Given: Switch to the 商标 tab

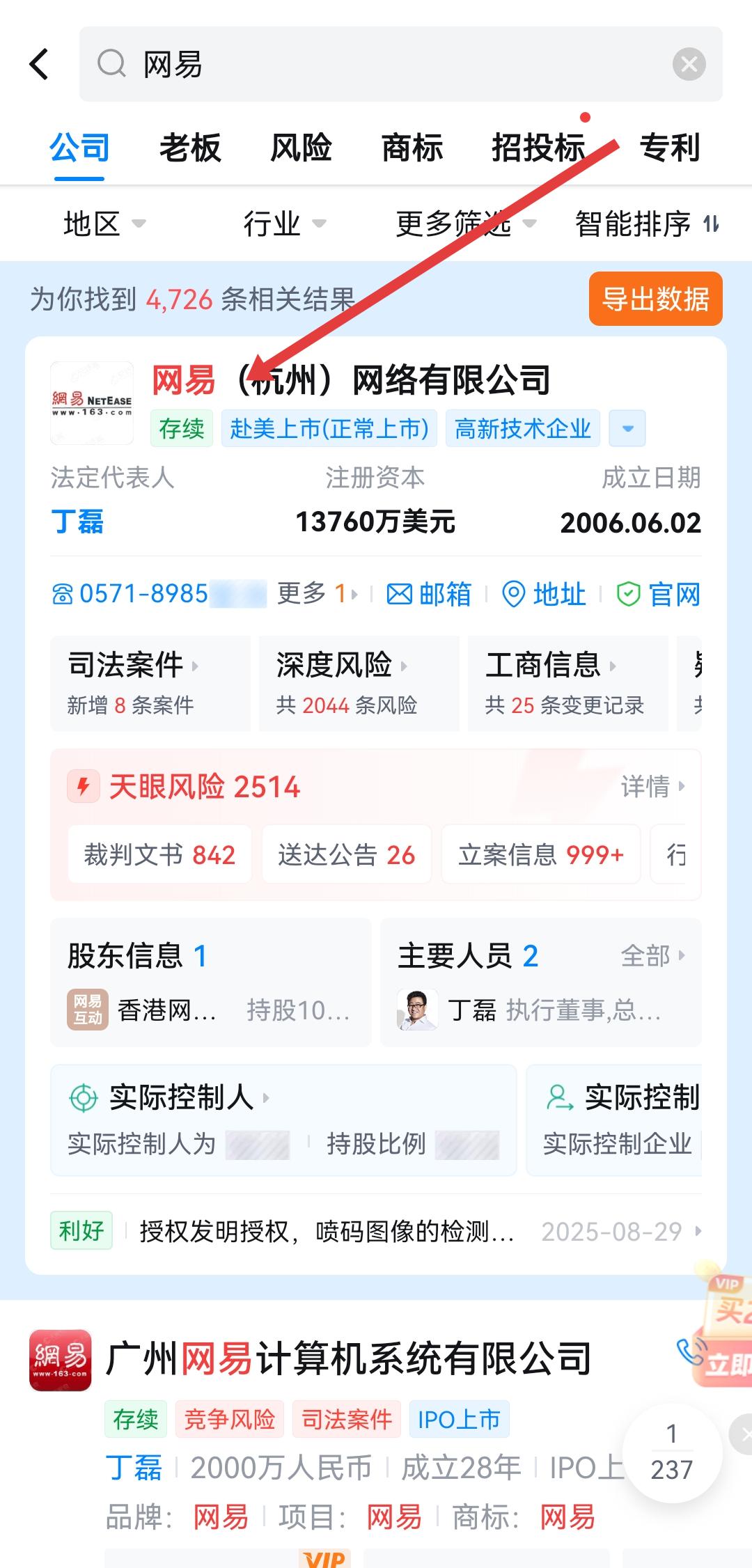Looking at the screenshot, I should pyautogui.click(x=412, y=148).
